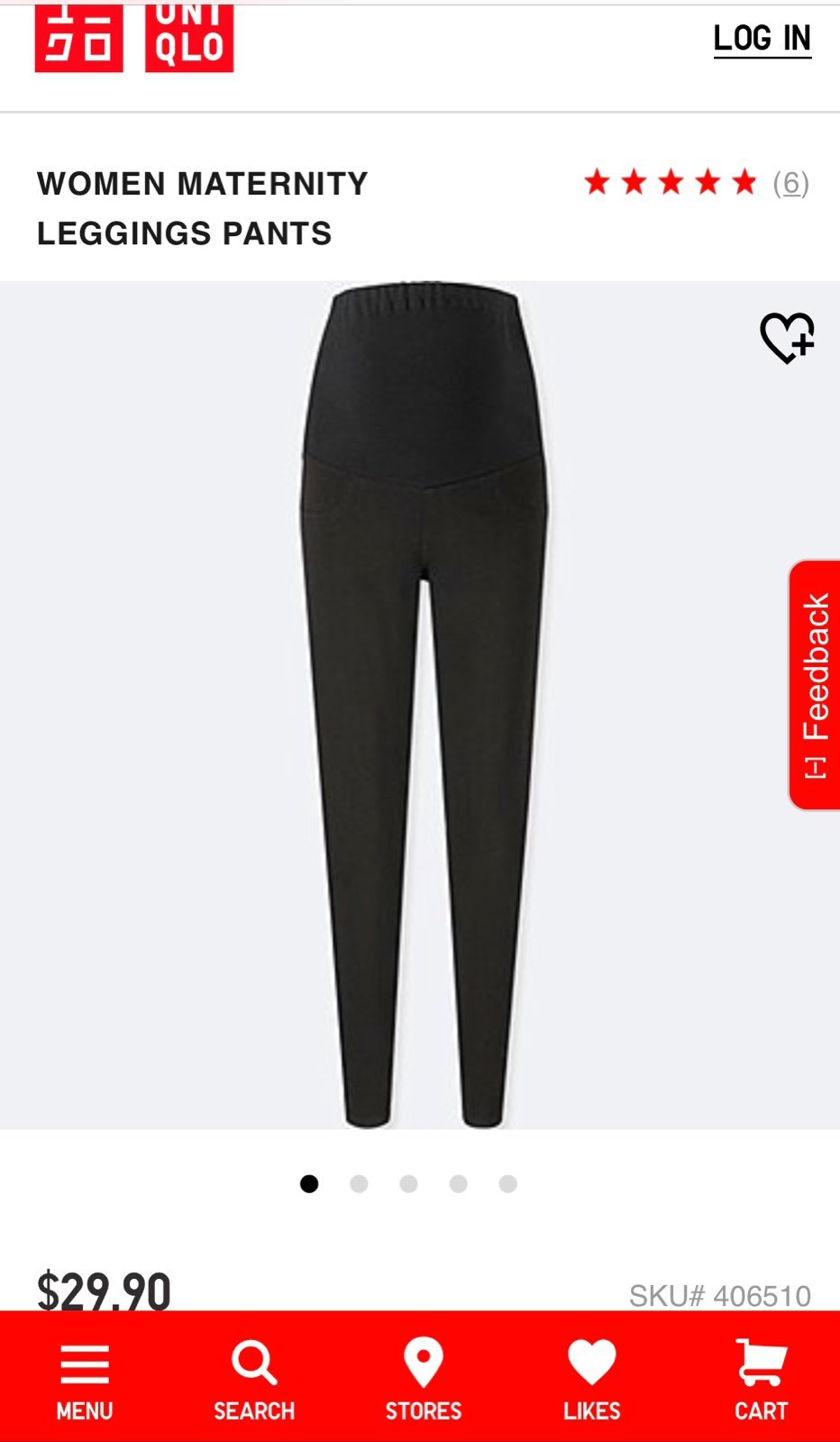This screenshot has width=840, height=1442.
Task: View your LIKES list
Action: [x=592, y=1380]
